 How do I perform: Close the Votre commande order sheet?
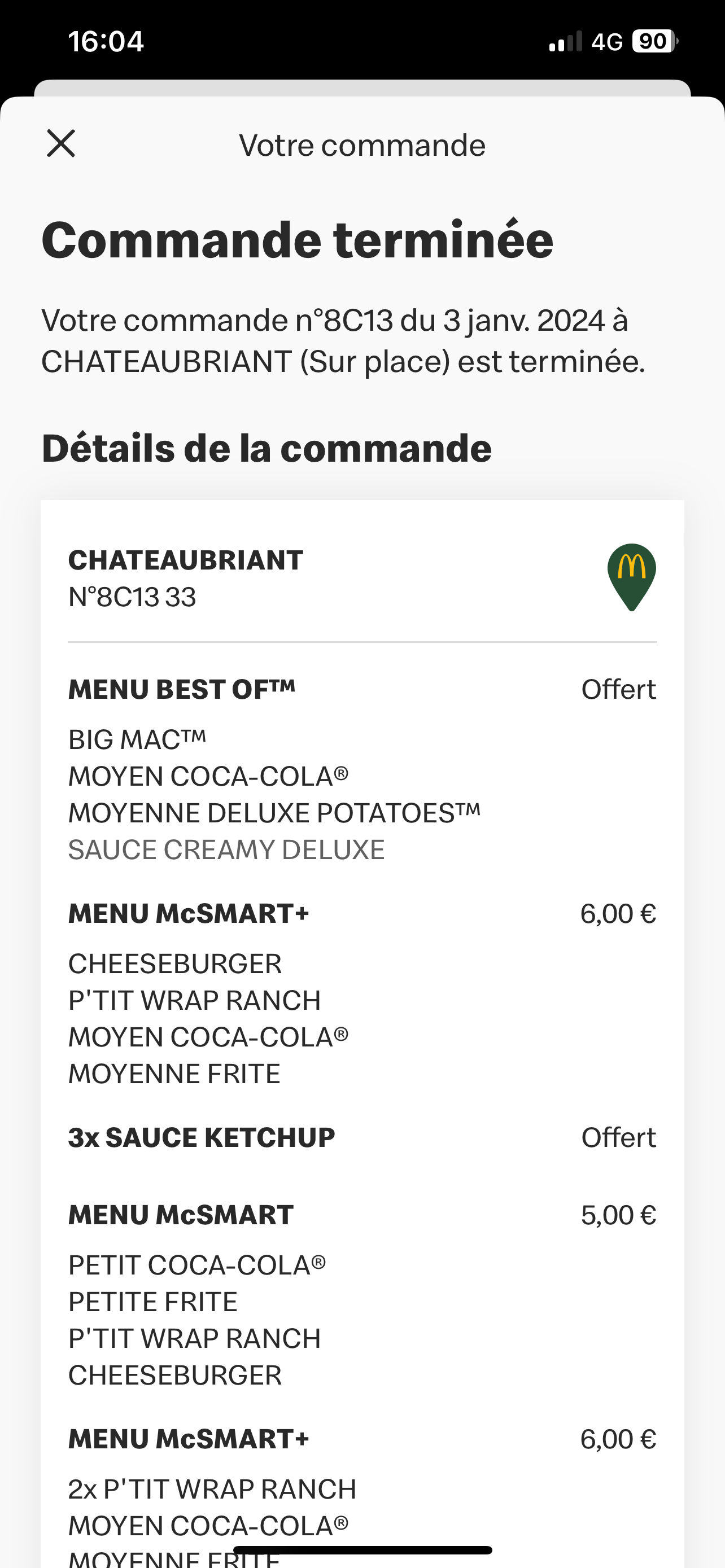coord(61,144)
